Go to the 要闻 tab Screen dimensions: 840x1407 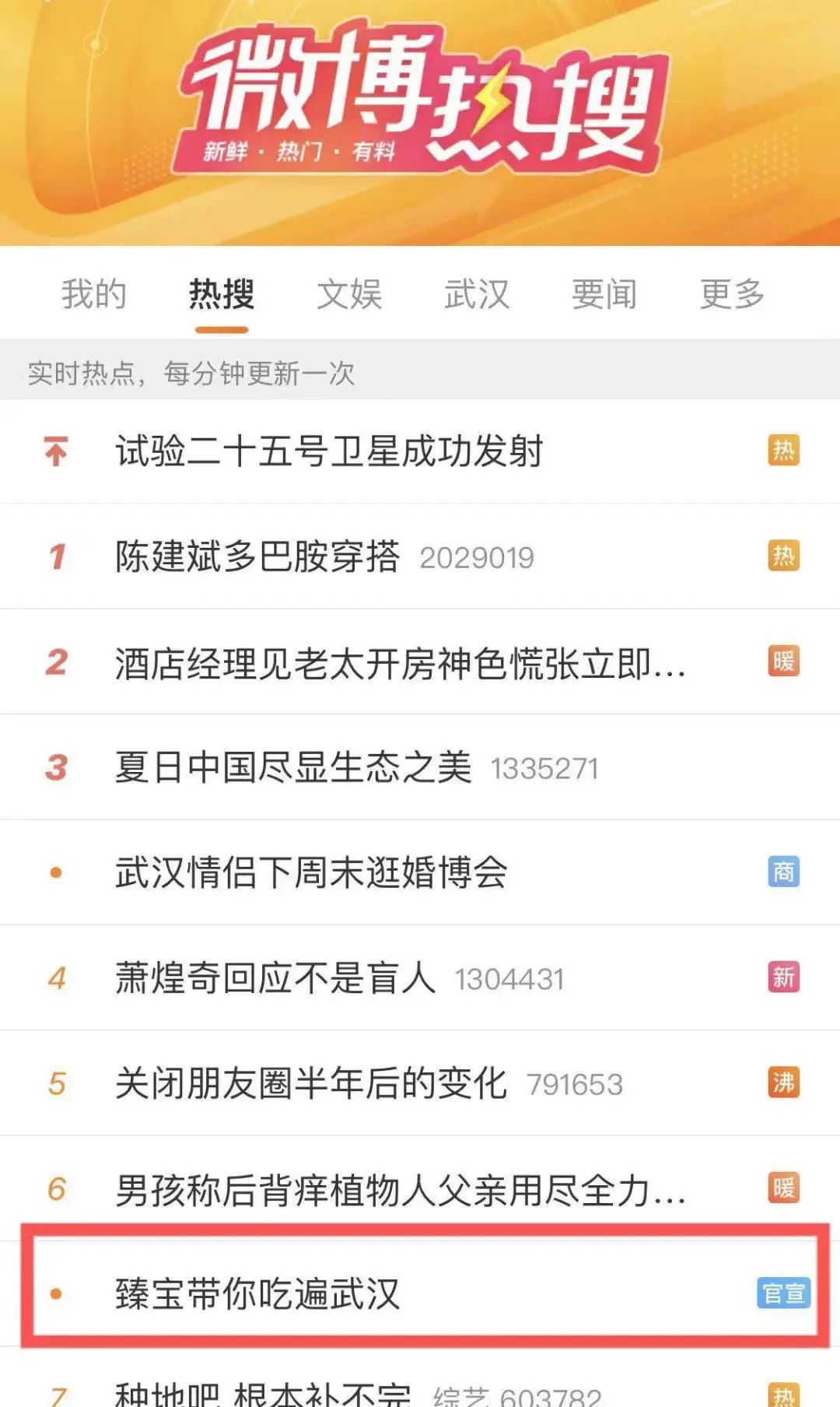[604, 294]
